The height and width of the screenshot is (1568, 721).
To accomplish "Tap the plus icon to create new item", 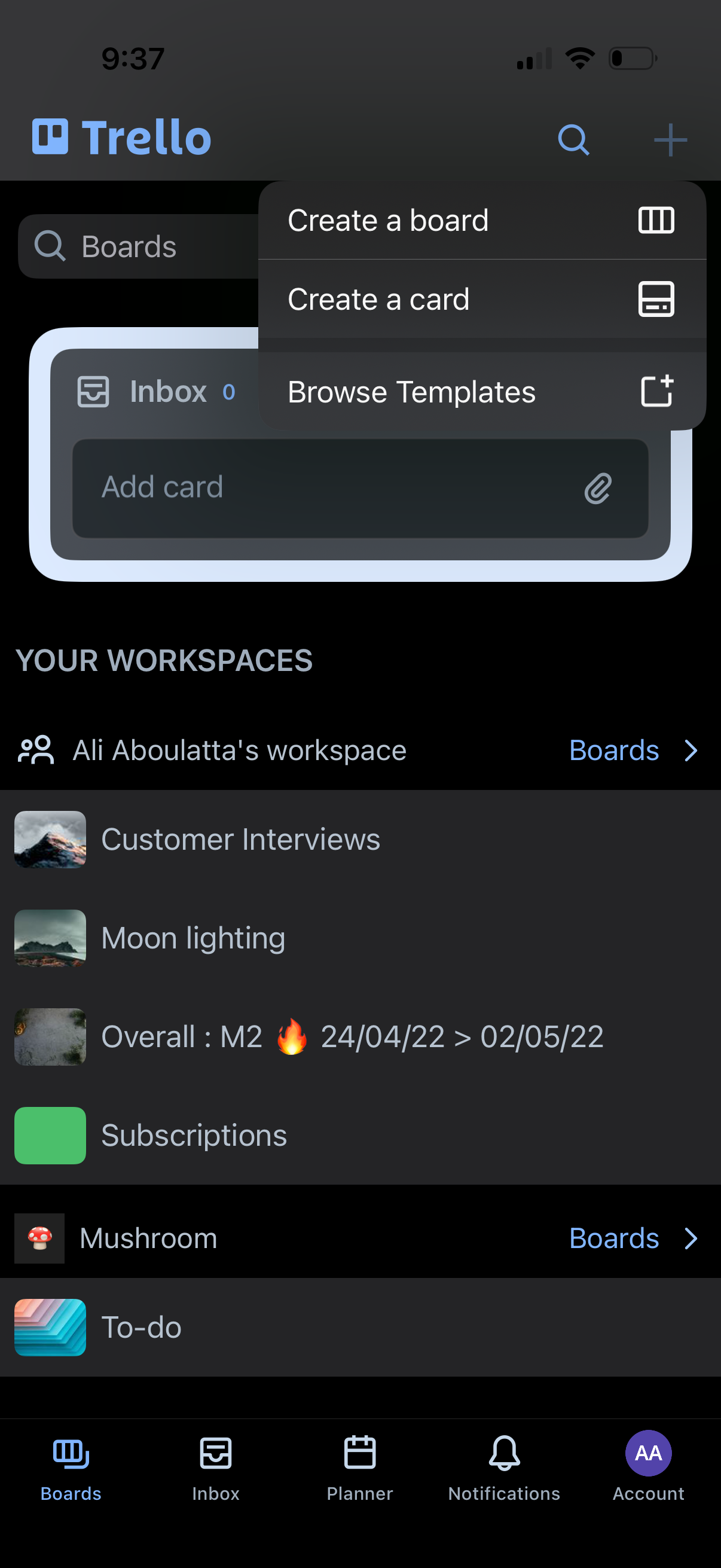I will click(669, 139).
